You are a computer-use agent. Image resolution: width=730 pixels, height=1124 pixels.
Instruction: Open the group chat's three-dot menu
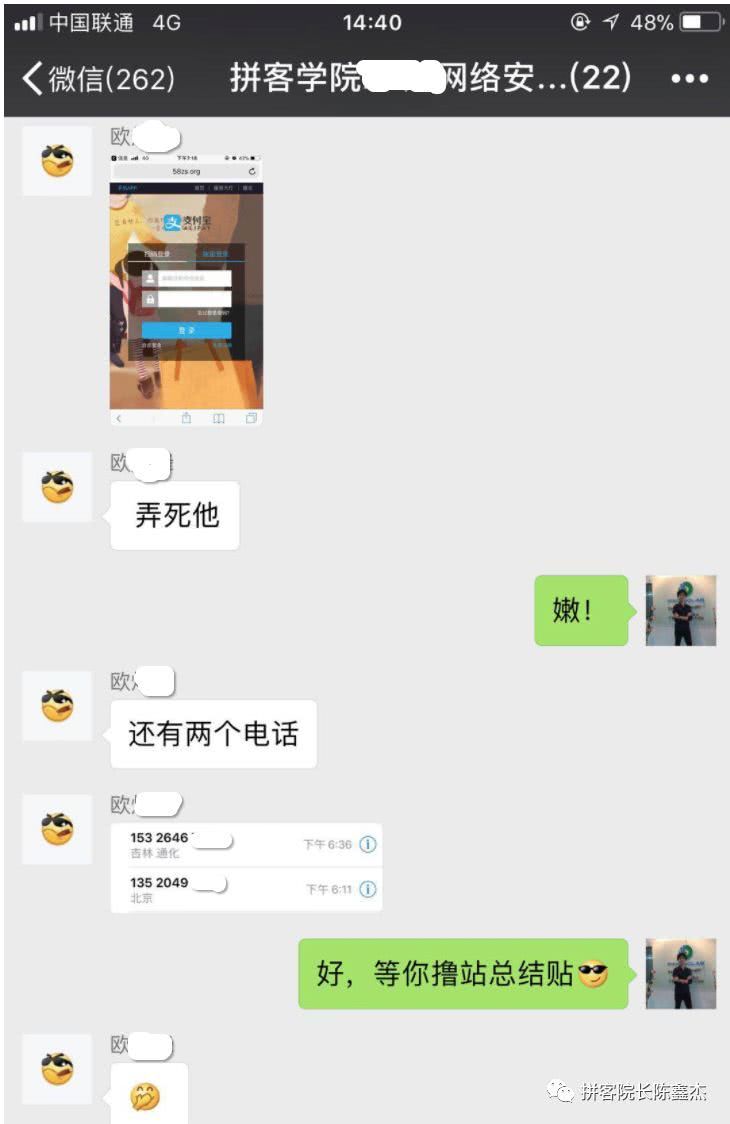[x=689, y=79]
